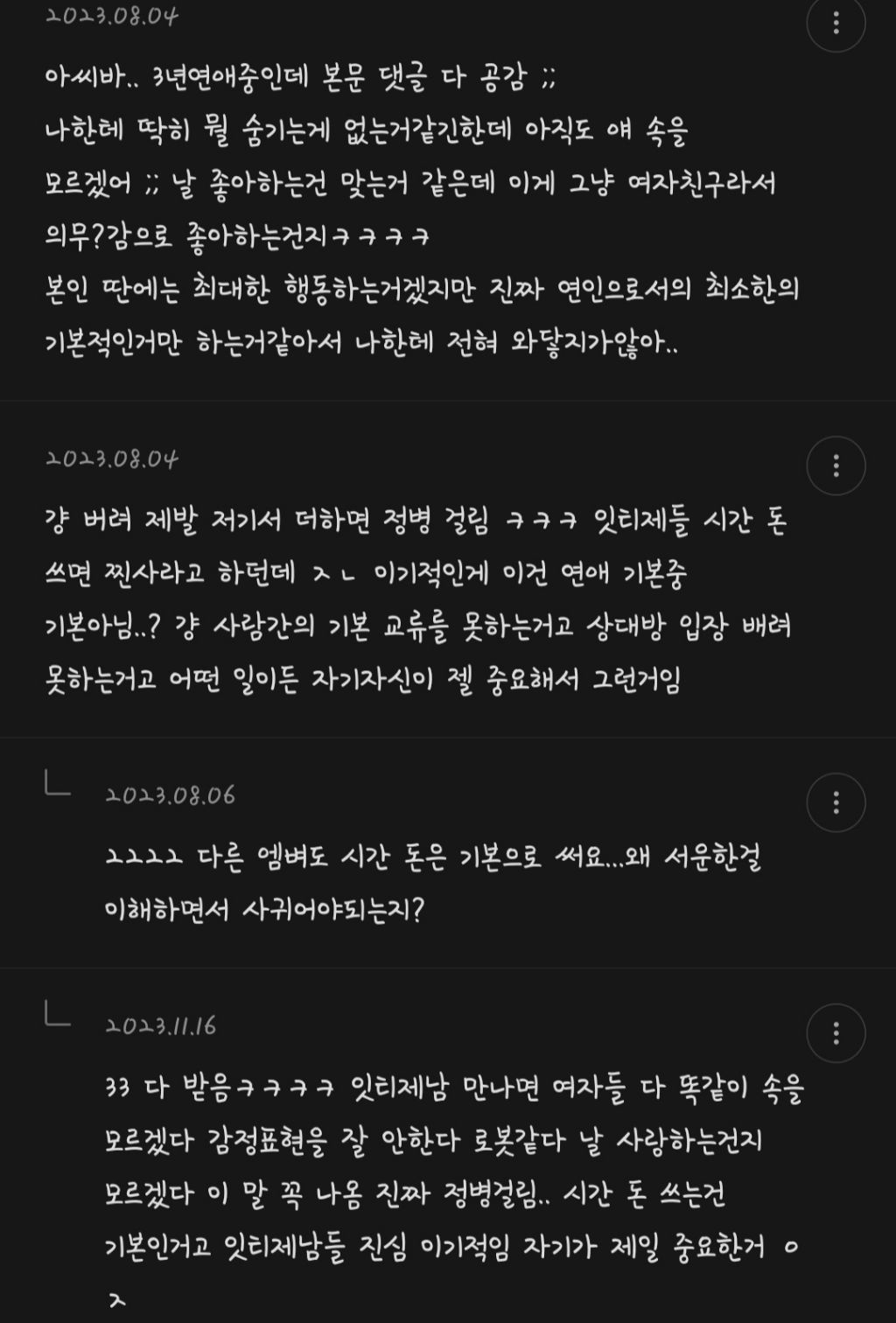Open options menu for the first 2023.08.04 comment

(836, 24)
